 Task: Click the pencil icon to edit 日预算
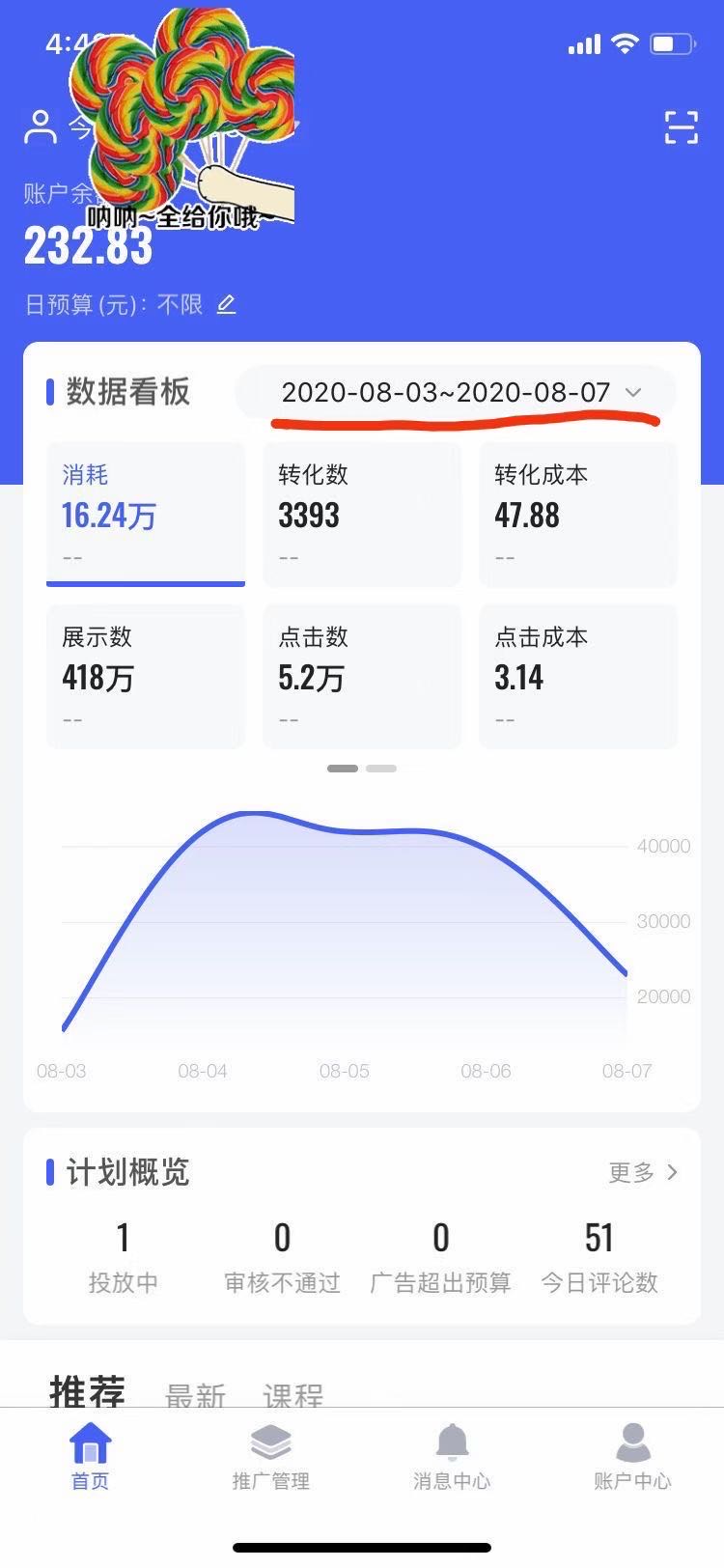pos(227,305)
